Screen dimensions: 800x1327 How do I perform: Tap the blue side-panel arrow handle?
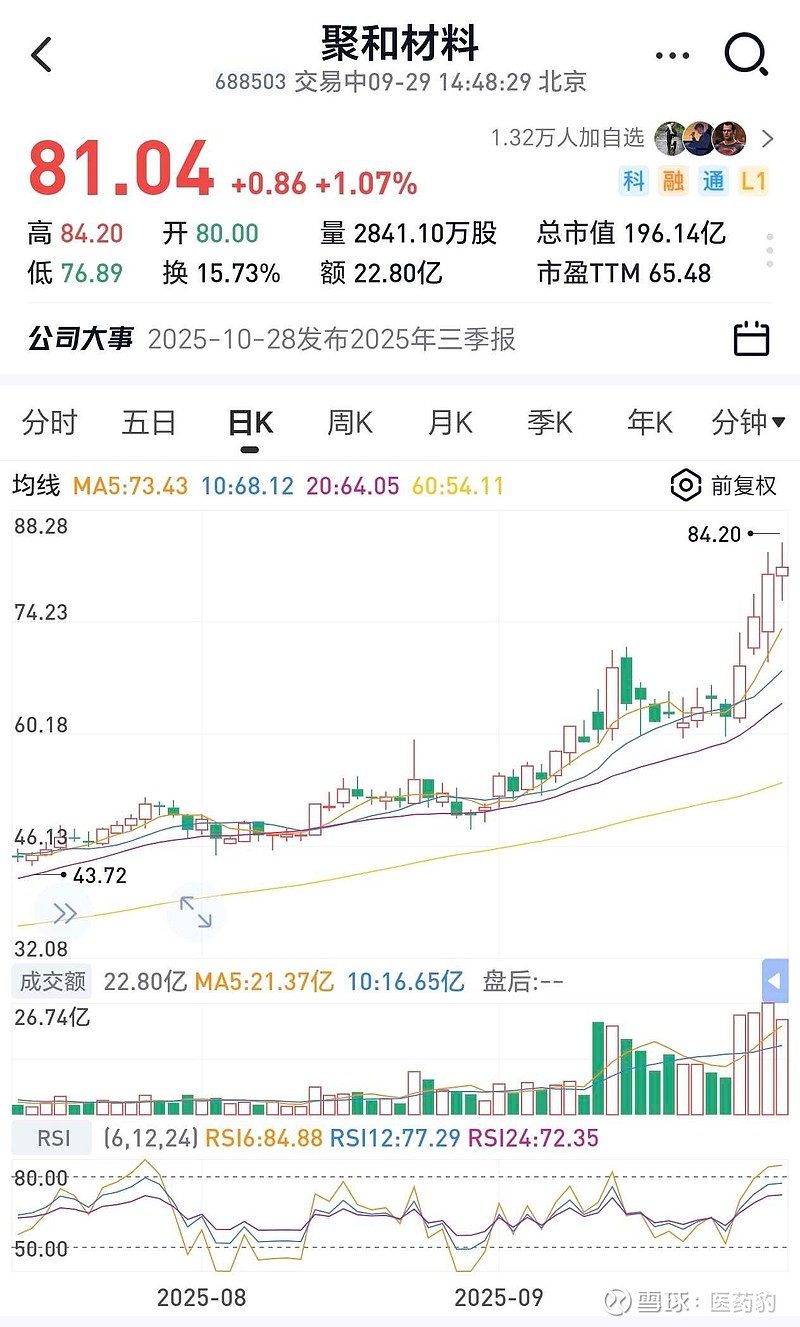(775, 981)
